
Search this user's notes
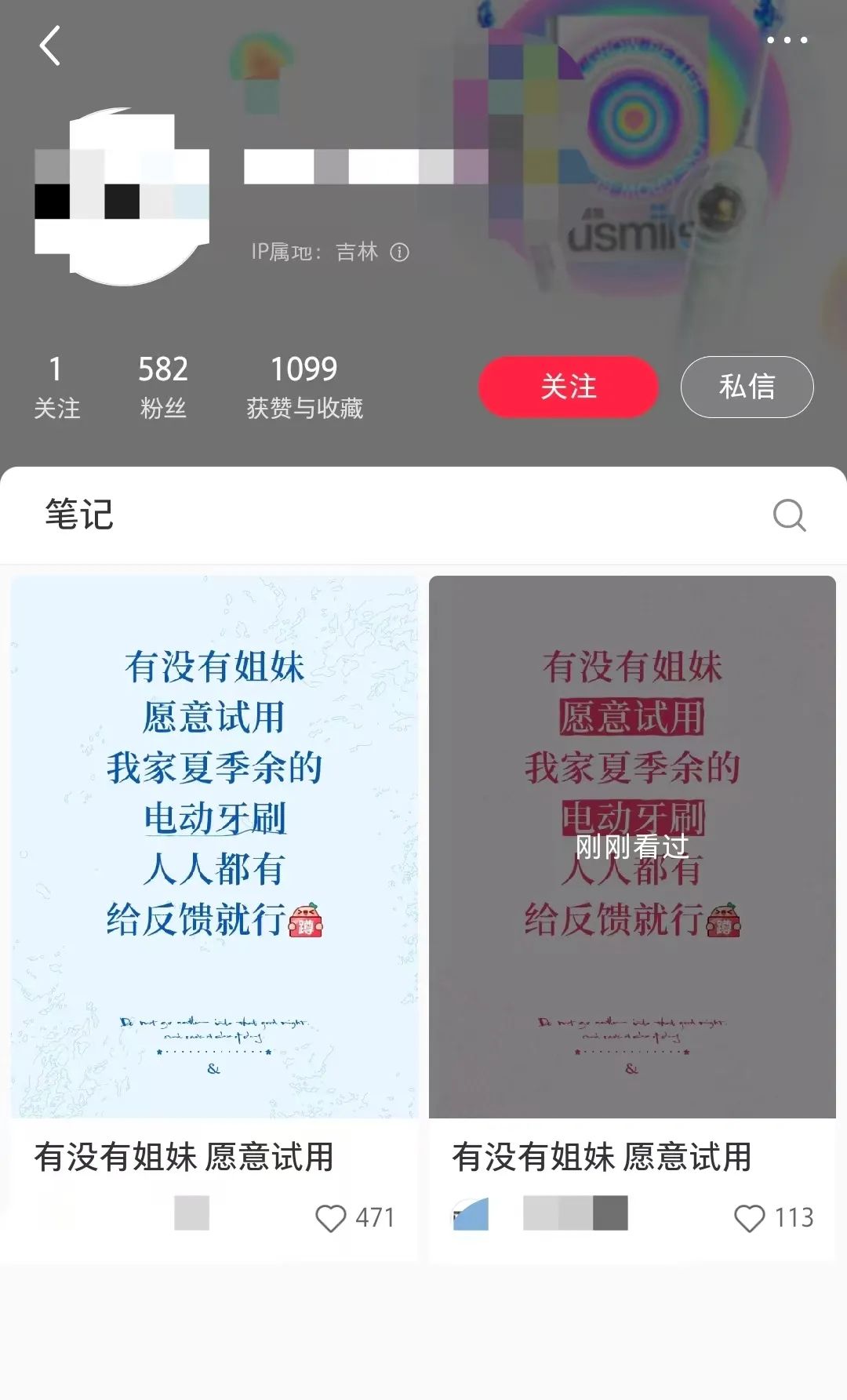click(x=789, y=515)
